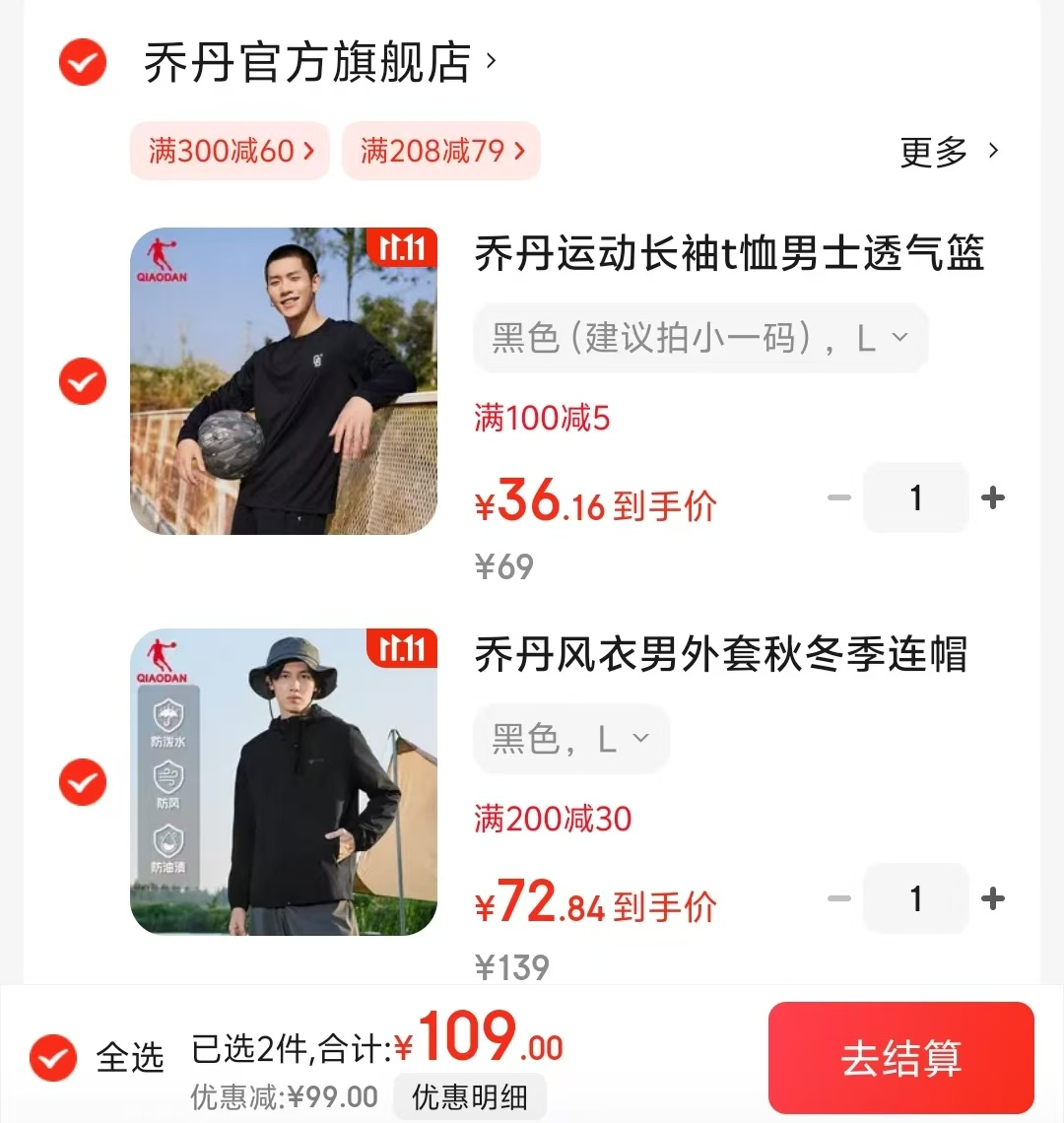Decrease quantity of the 风衣外套

click(839, 898)
